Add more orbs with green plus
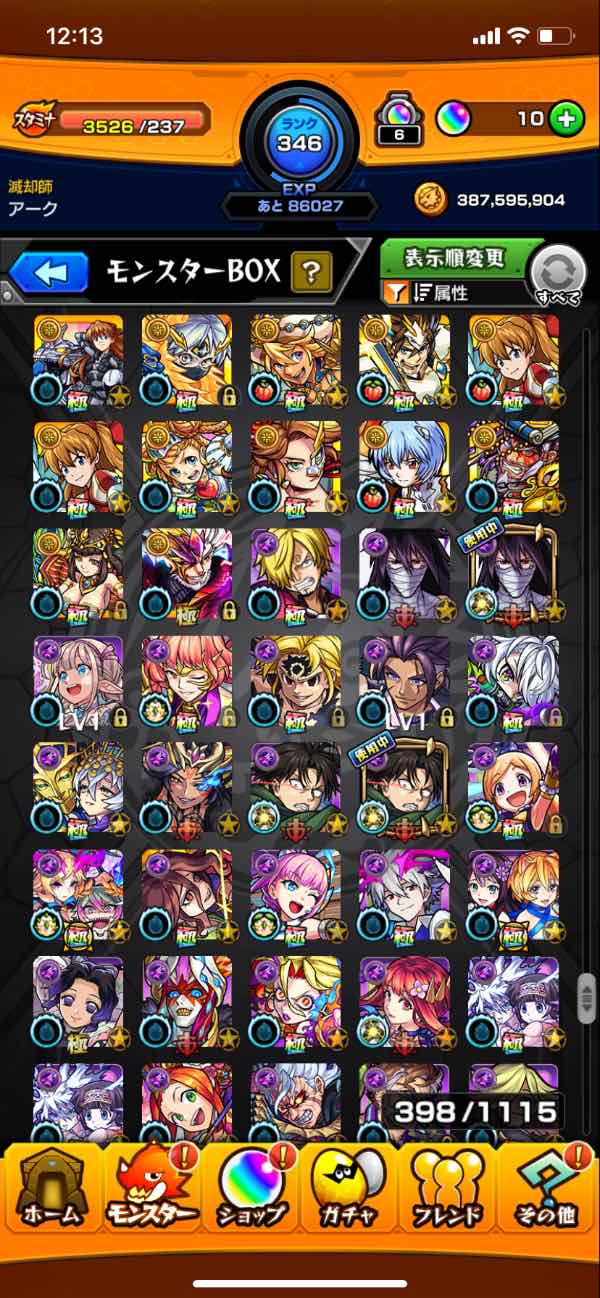The width and height of the screenshot is (600, 1298). 566,119
